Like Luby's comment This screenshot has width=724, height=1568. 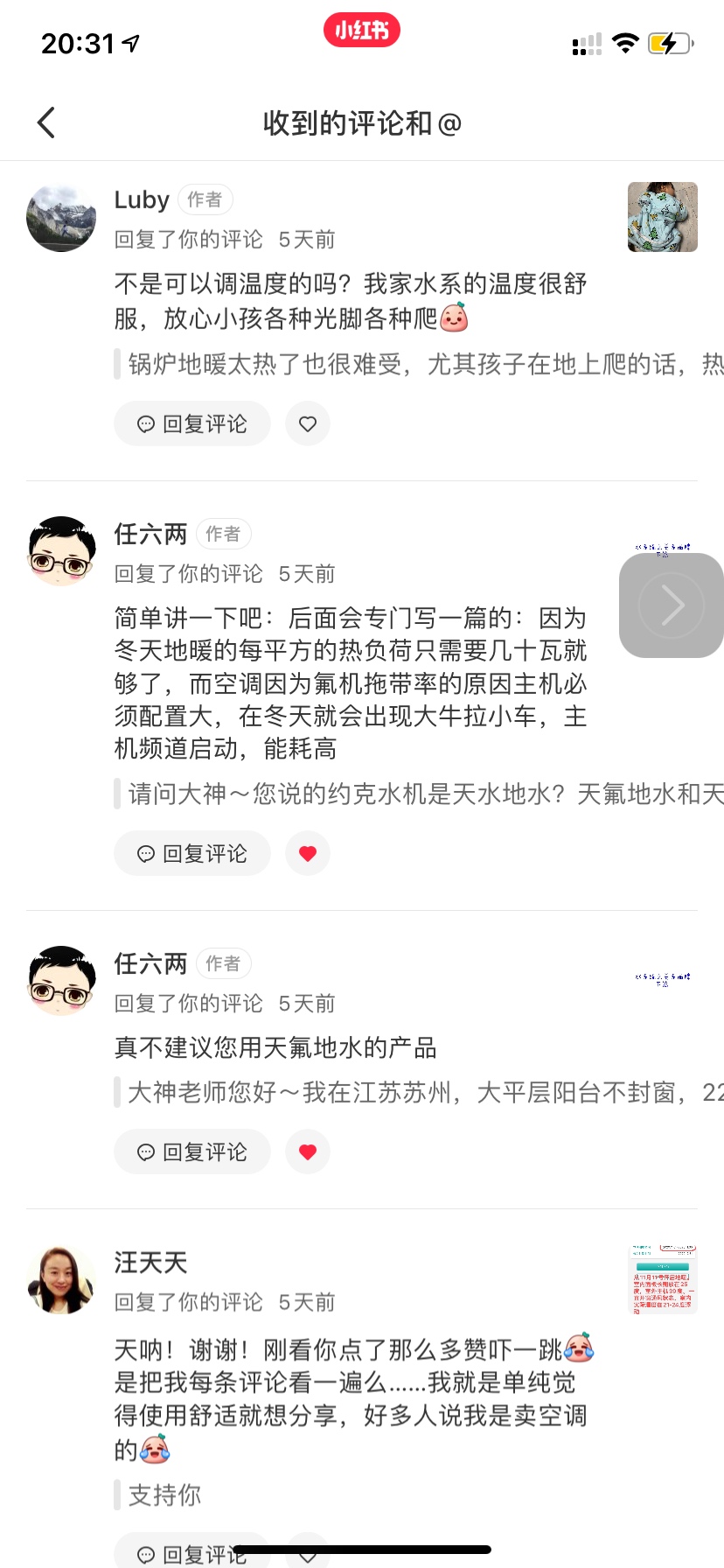coord(308,424)
